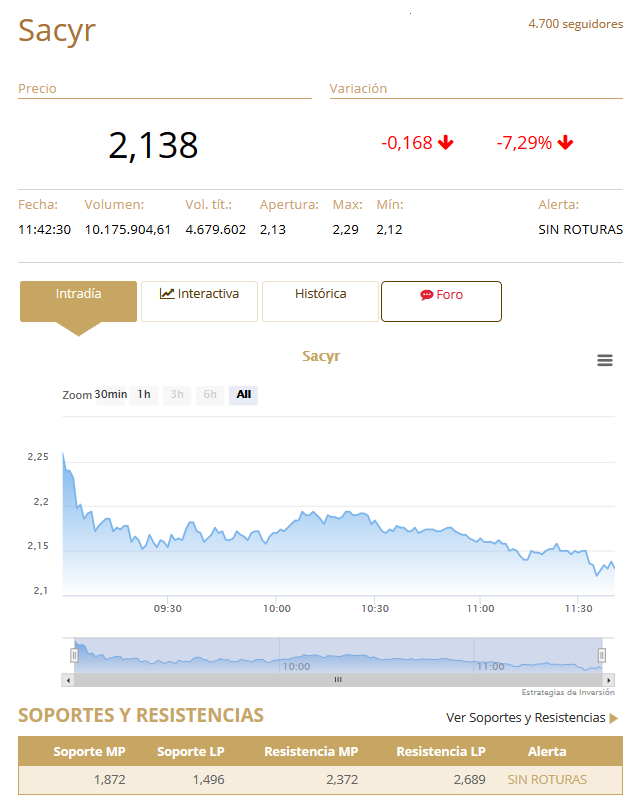Open Ver Soportes y Resistencias link
630x801 pixels.
click(x=531, y=718)
